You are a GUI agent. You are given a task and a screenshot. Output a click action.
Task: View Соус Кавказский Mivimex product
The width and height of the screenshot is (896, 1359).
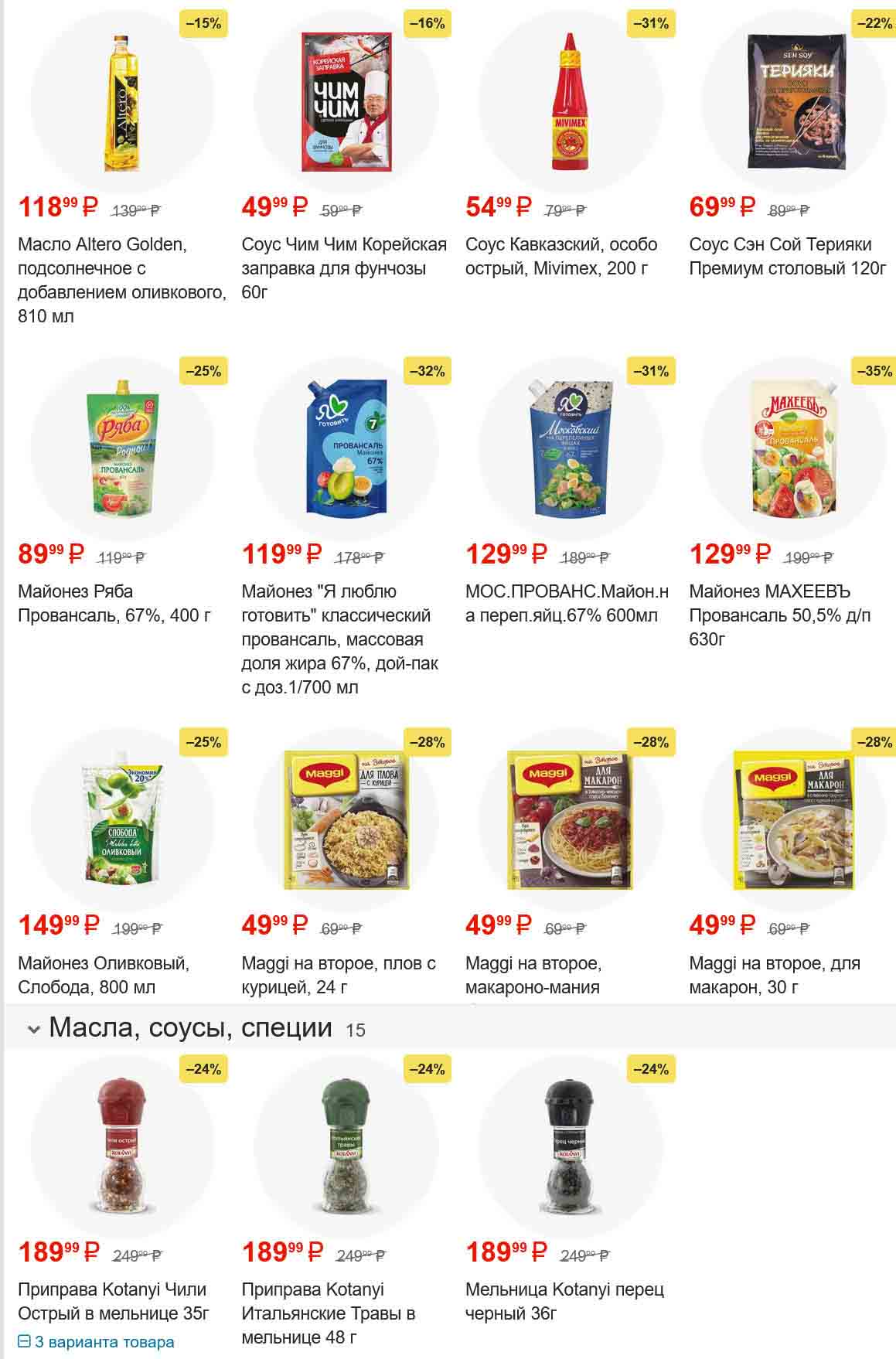pyautogui.click(x=570, y=100)
